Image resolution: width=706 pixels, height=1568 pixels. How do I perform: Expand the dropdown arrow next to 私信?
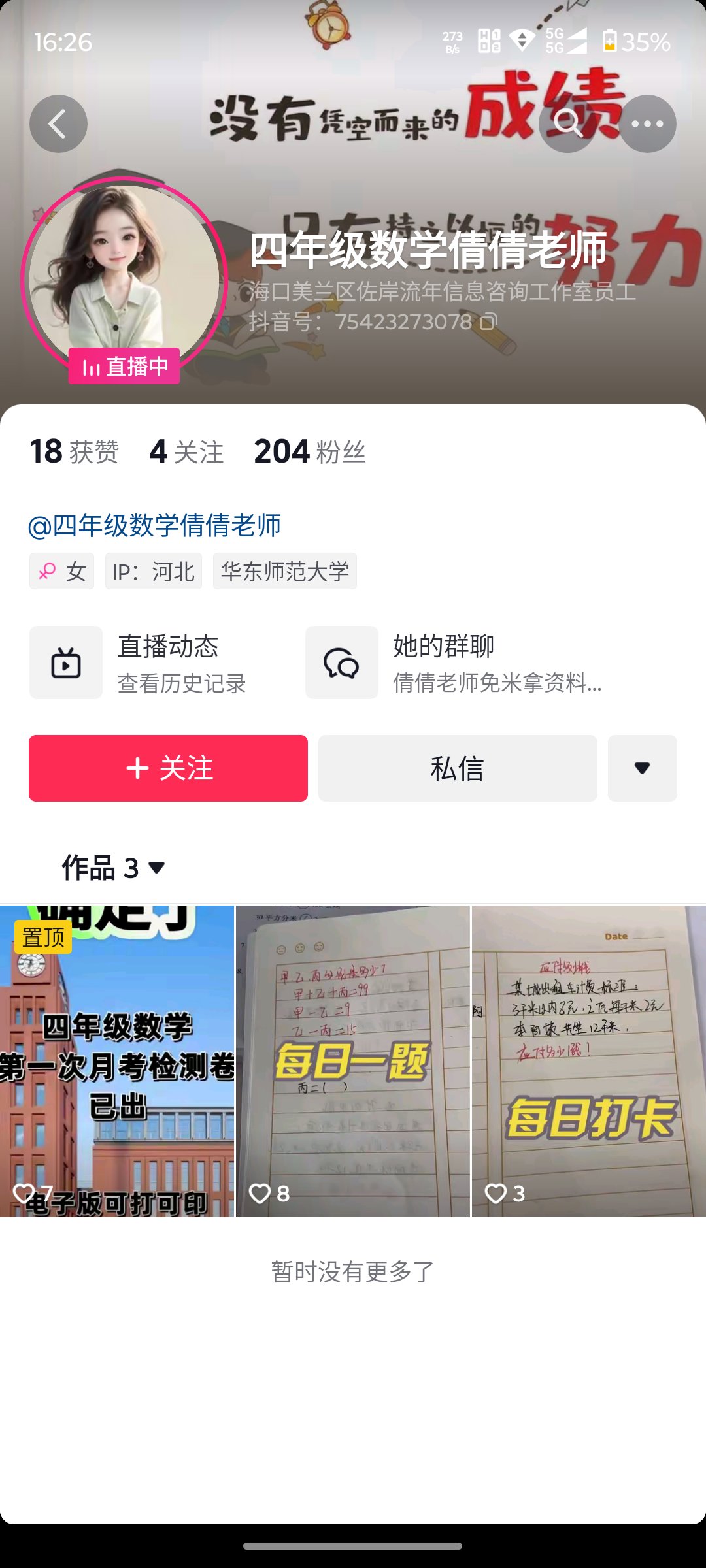(642, 768)
